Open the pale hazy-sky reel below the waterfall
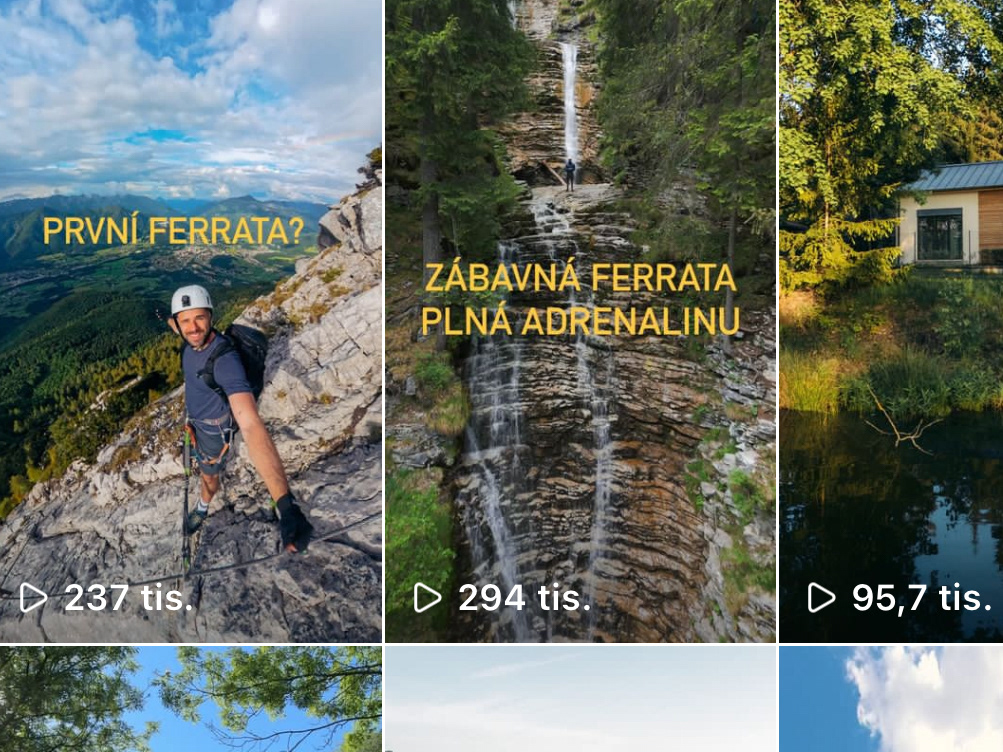Screen dimensions: 1003x752 point(580,700)
